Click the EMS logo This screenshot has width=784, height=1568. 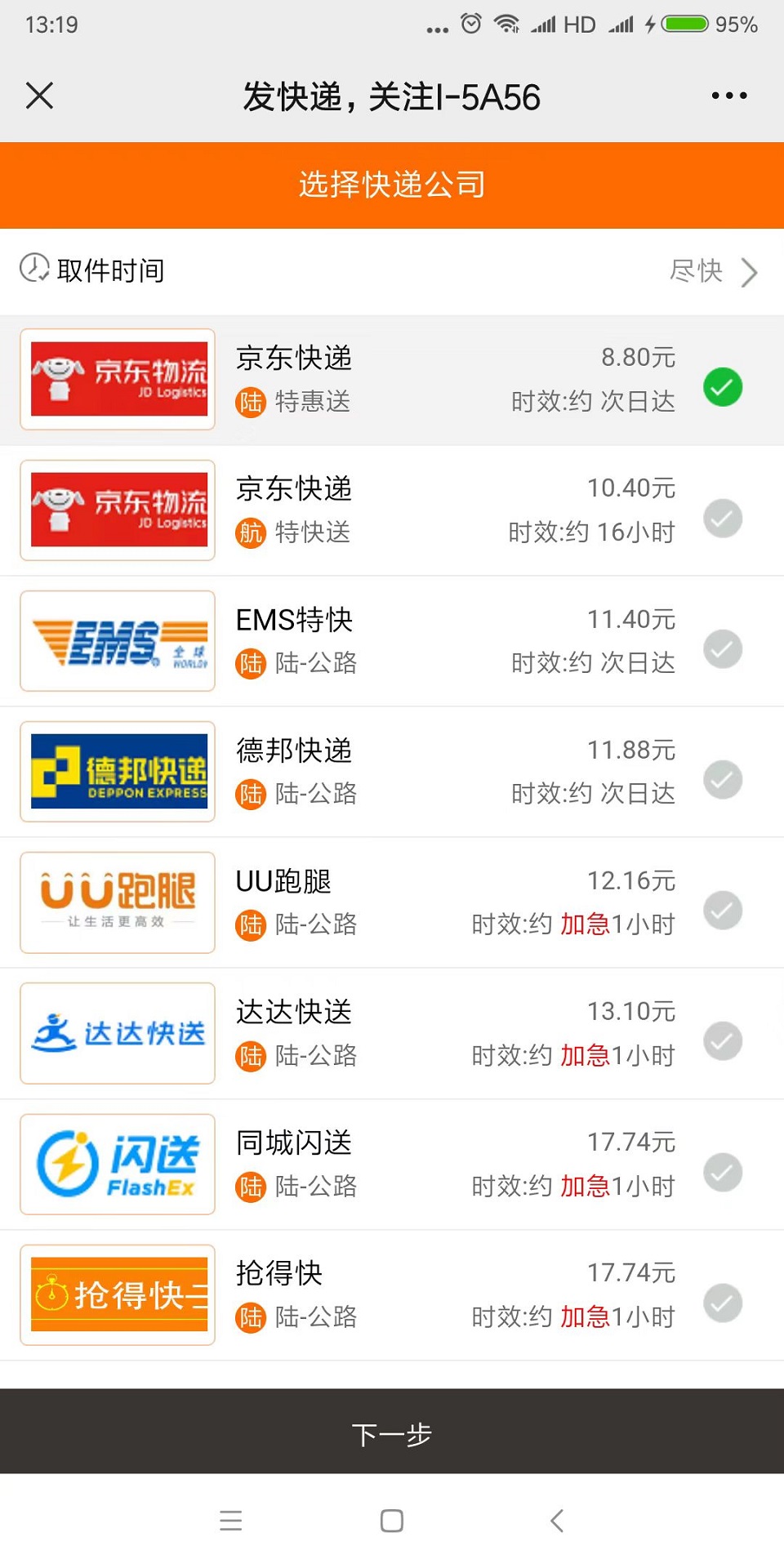point(117,640)
